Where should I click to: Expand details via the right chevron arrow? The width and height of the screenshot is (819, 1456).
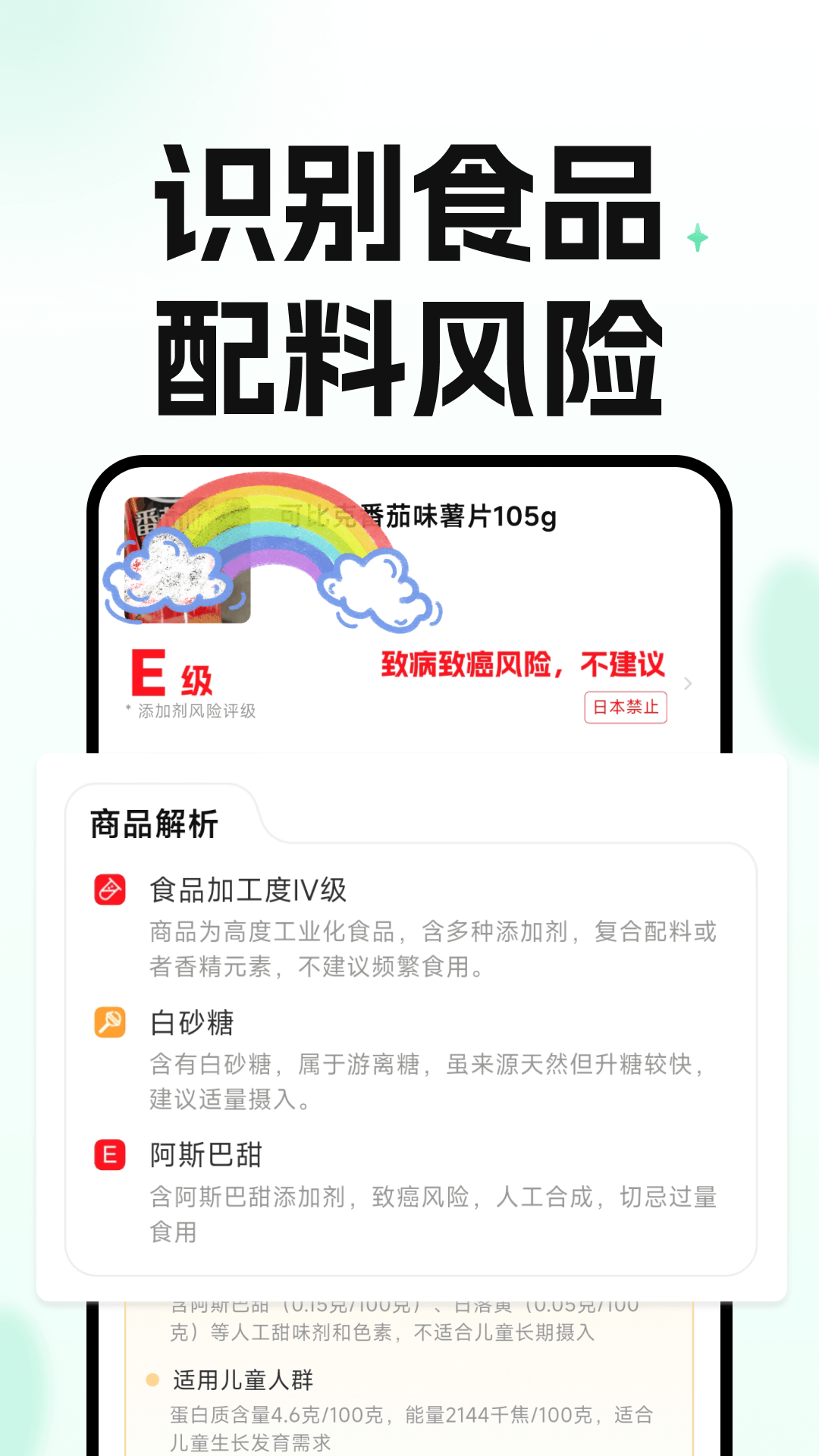pyautogui.click(x=687, y=683)
